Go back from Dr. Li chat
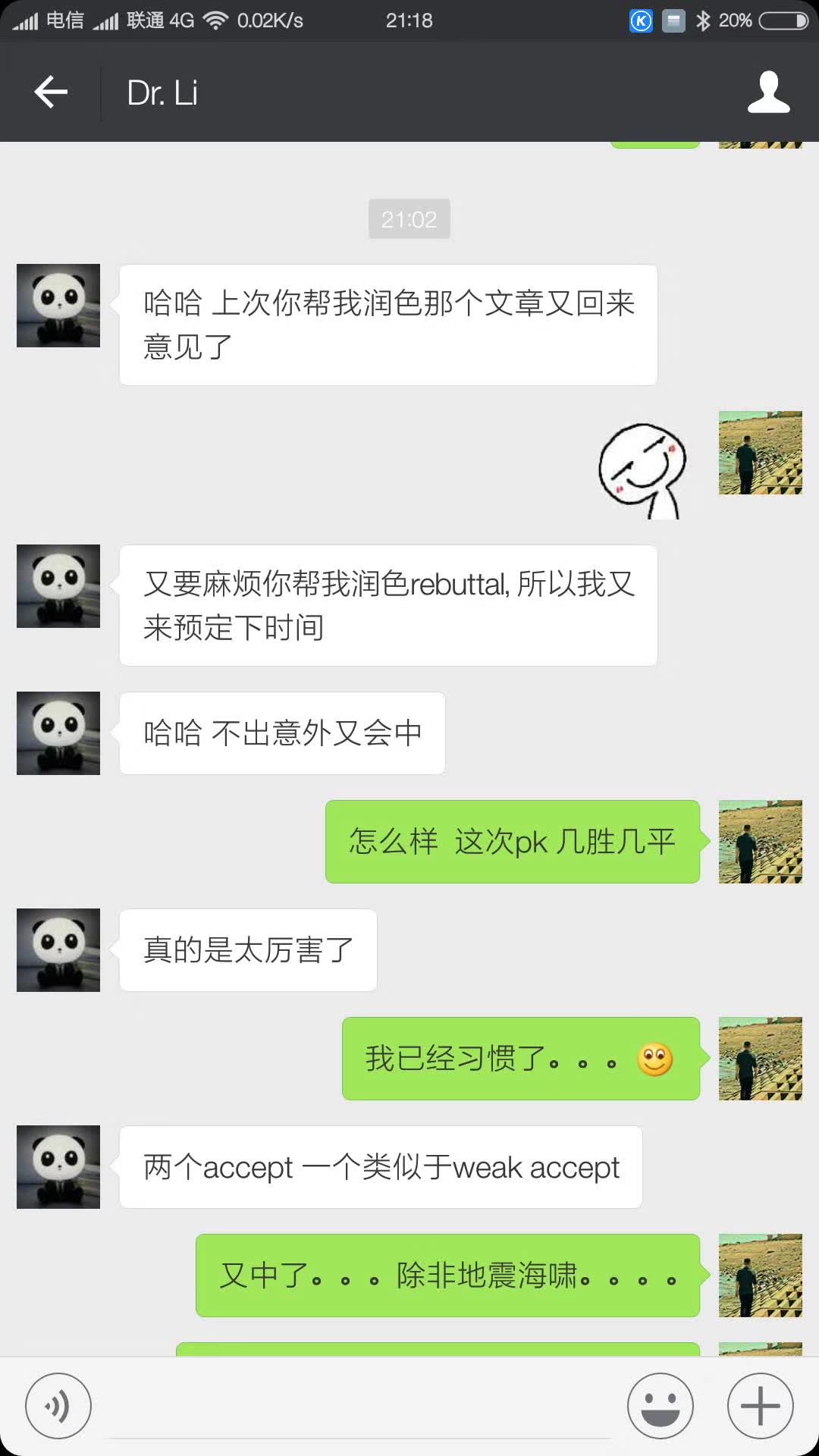 click(x=51, y=93)
